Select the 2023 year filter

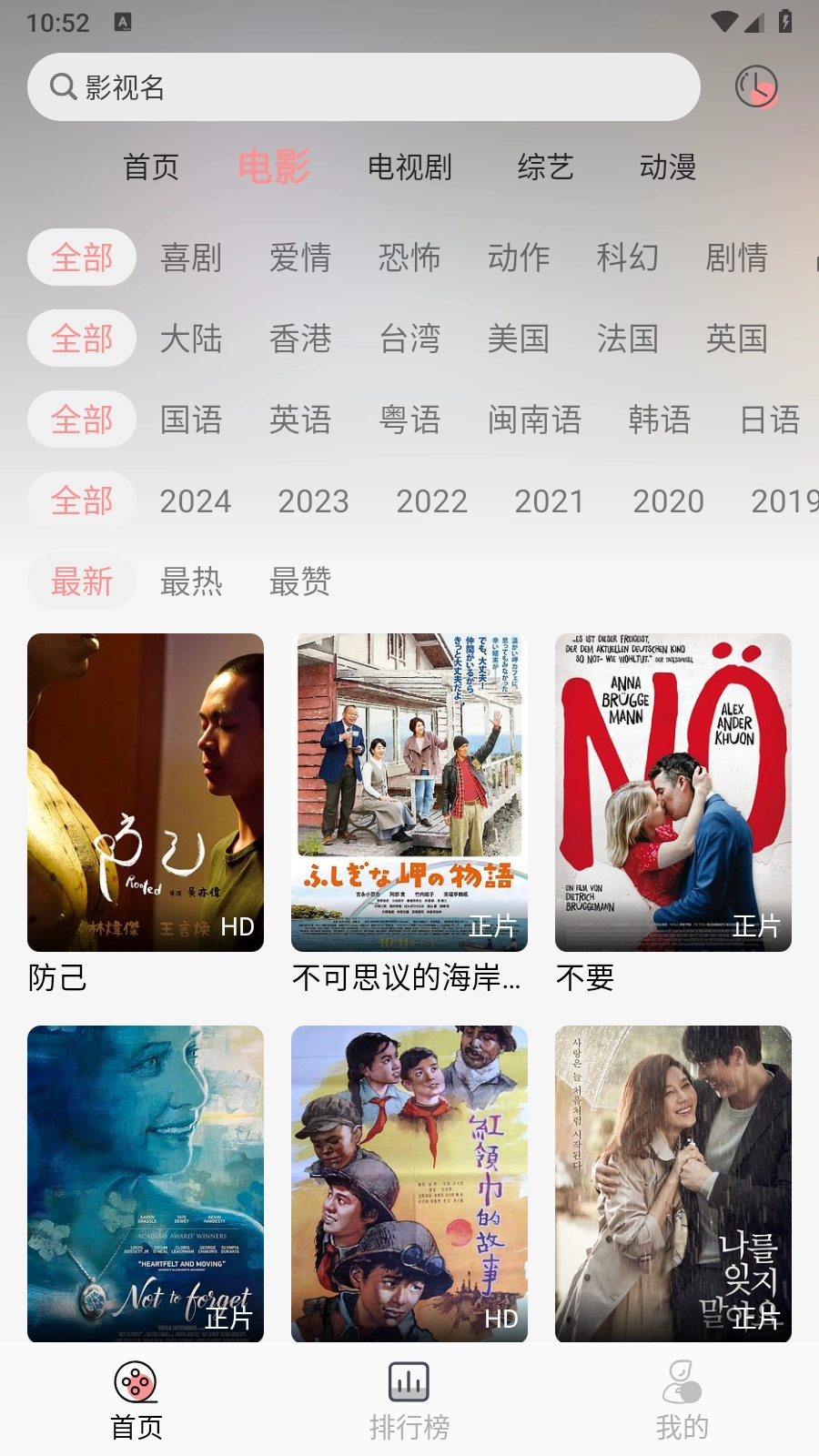[313, 501]
